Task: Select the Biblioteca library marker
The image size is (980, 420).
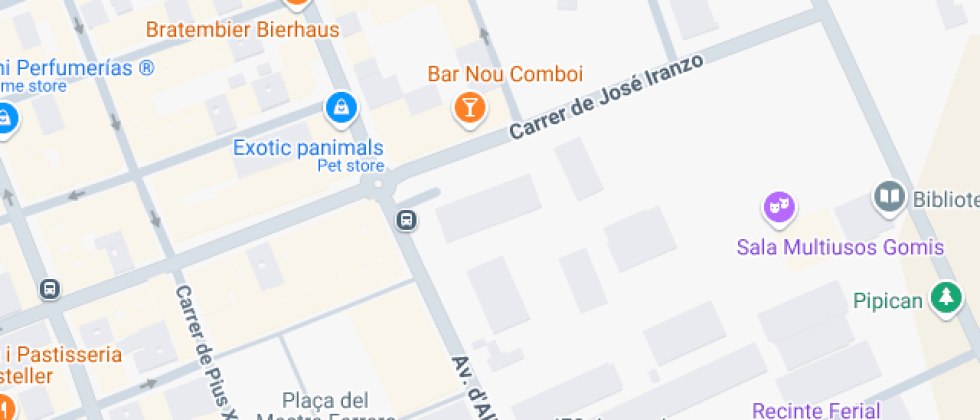Action: (x=890, y=198)
